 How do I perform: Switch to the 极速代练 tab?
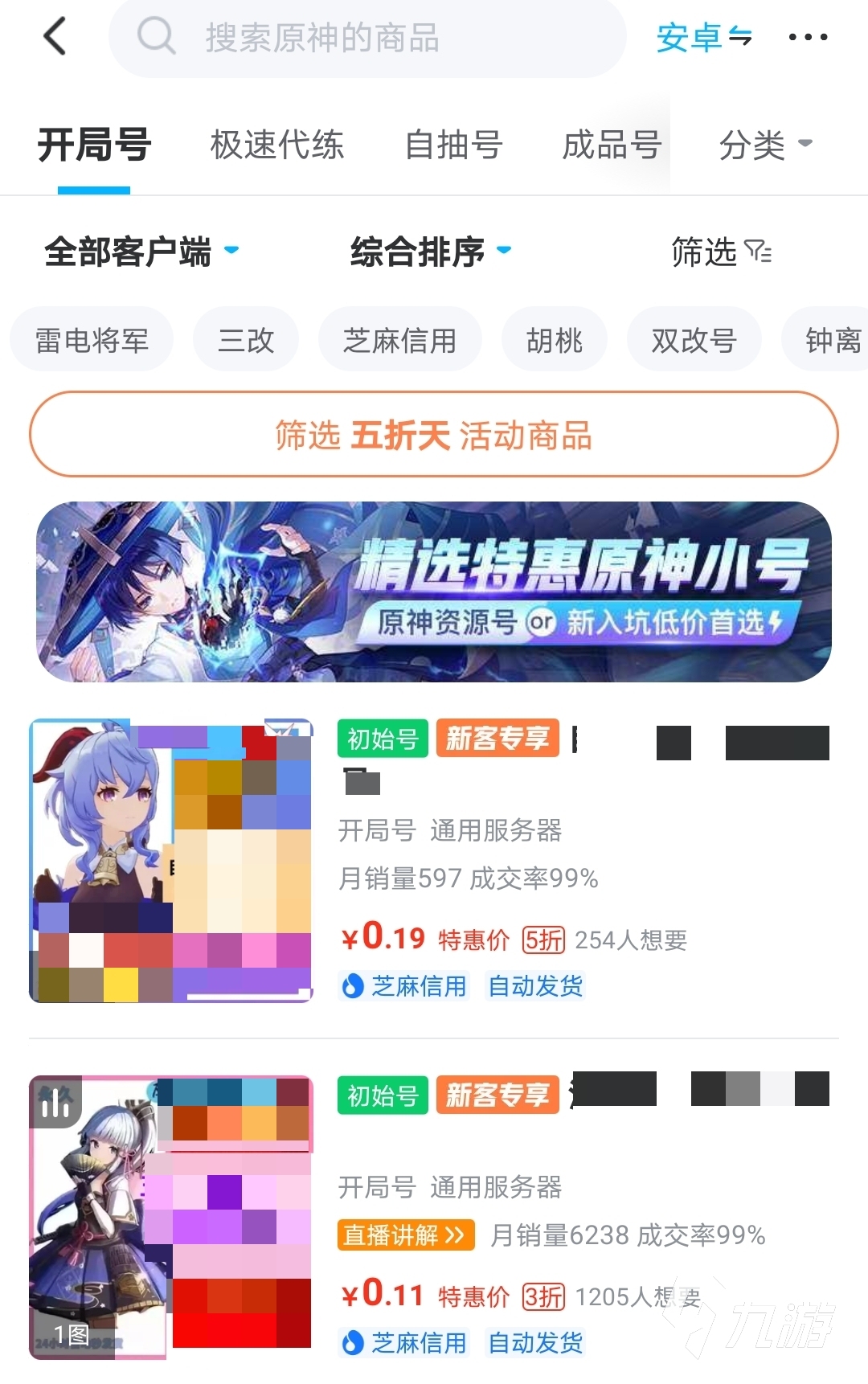(x=276, y=145)
